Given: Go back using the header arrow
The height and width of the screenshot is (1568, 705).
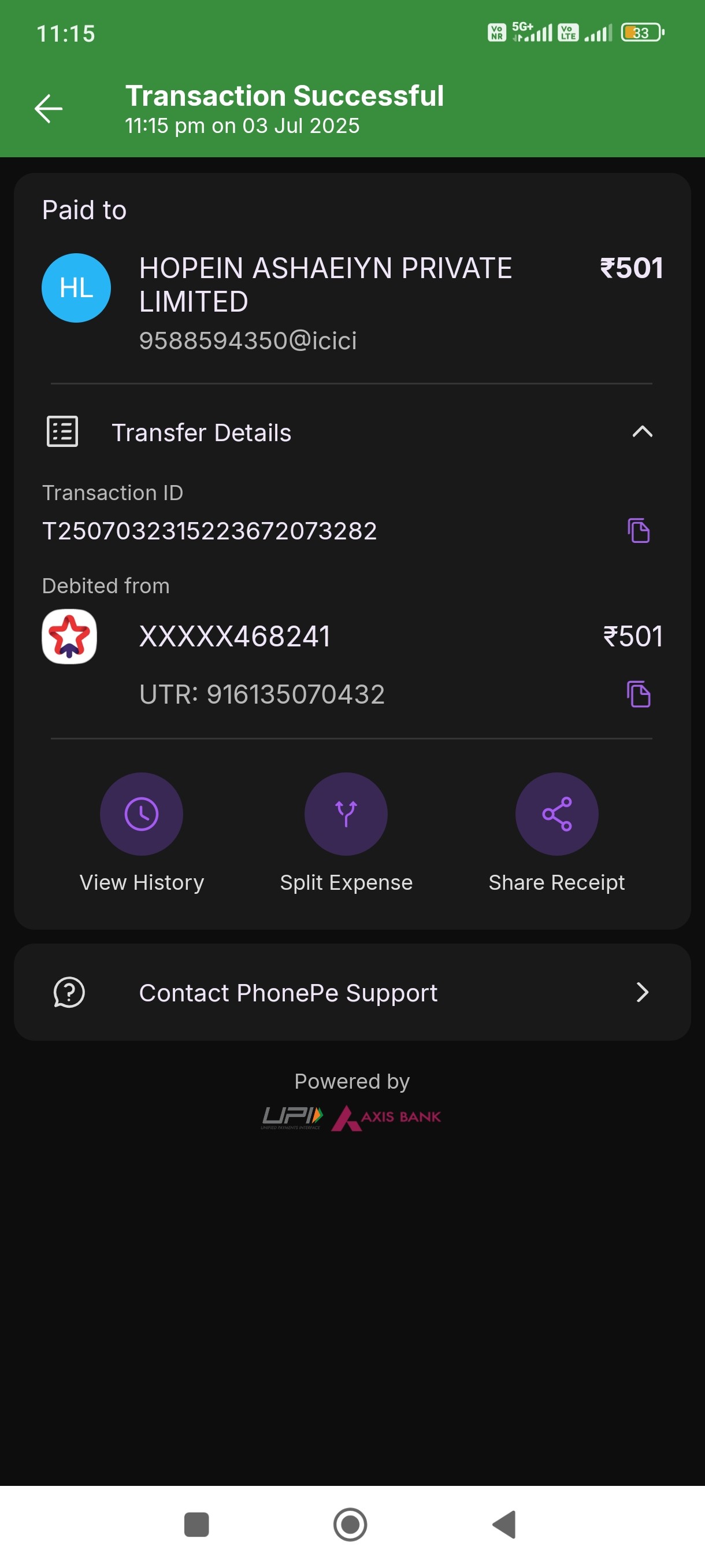Looking at the screenshot, I should point(49,109).
